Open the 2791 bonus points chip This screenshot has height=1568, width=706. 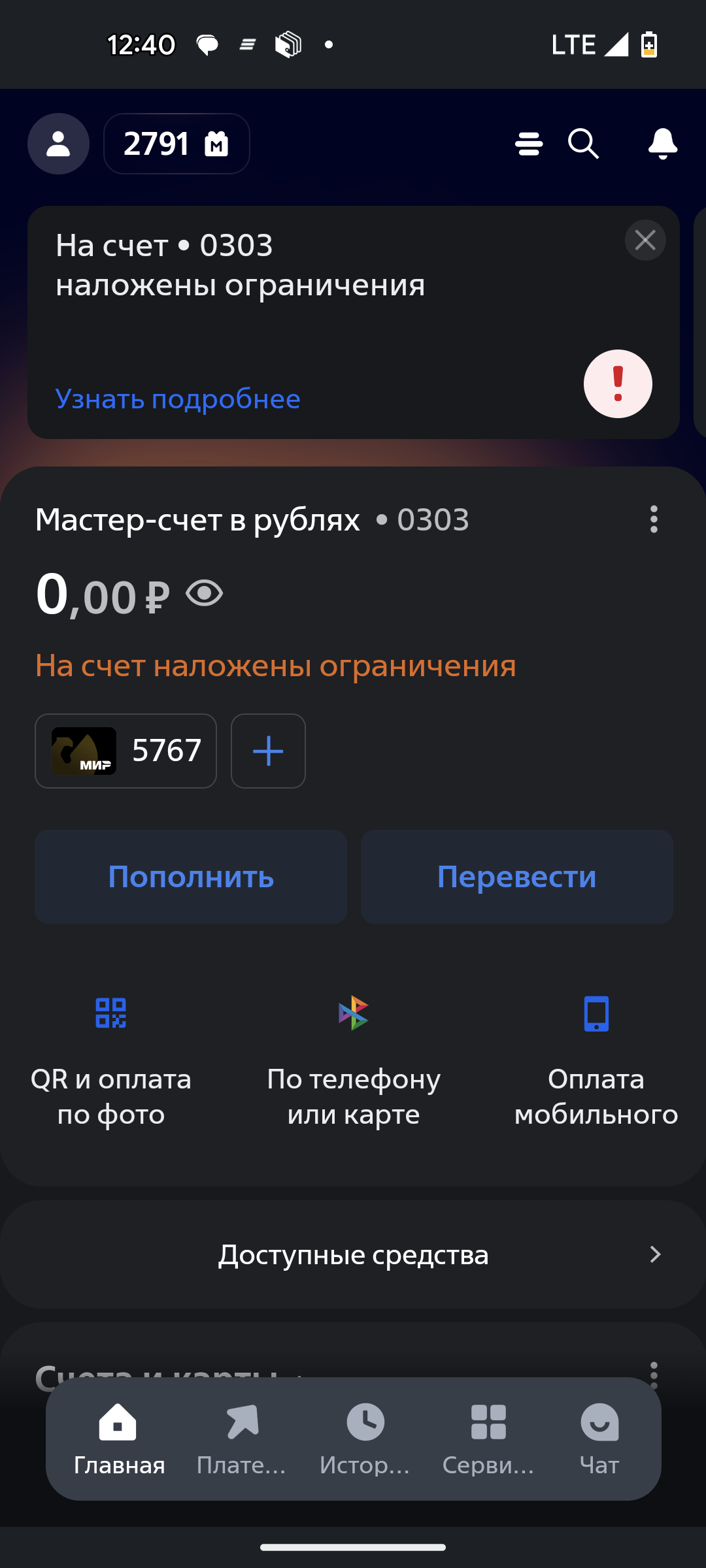coord(176,144)
